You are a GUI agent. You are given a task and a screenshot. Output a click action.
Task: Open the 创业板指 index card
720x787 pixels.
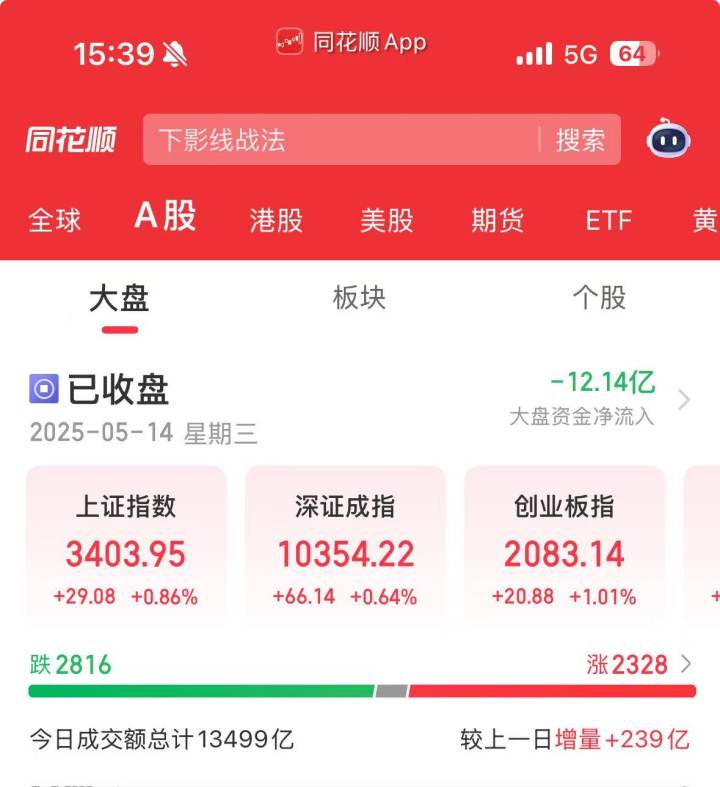564,552
